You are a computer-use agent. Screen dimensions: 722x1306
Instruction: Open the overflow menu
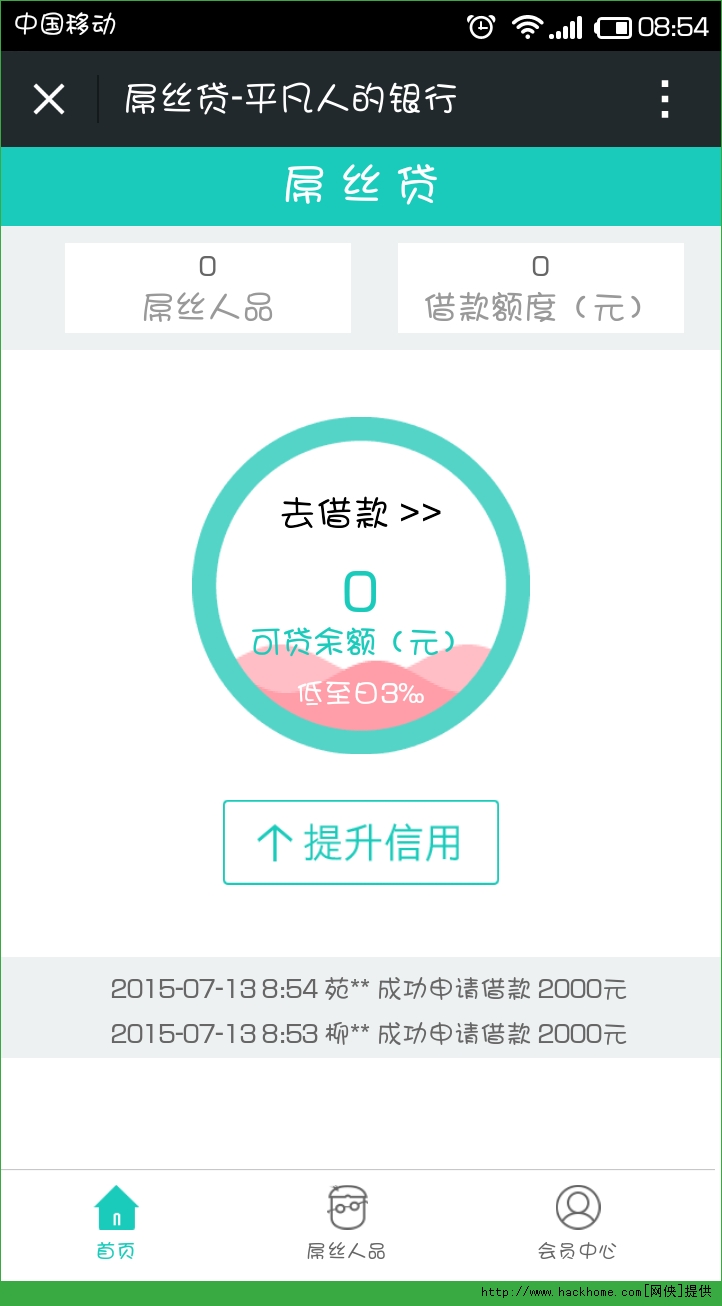point(664,99)
